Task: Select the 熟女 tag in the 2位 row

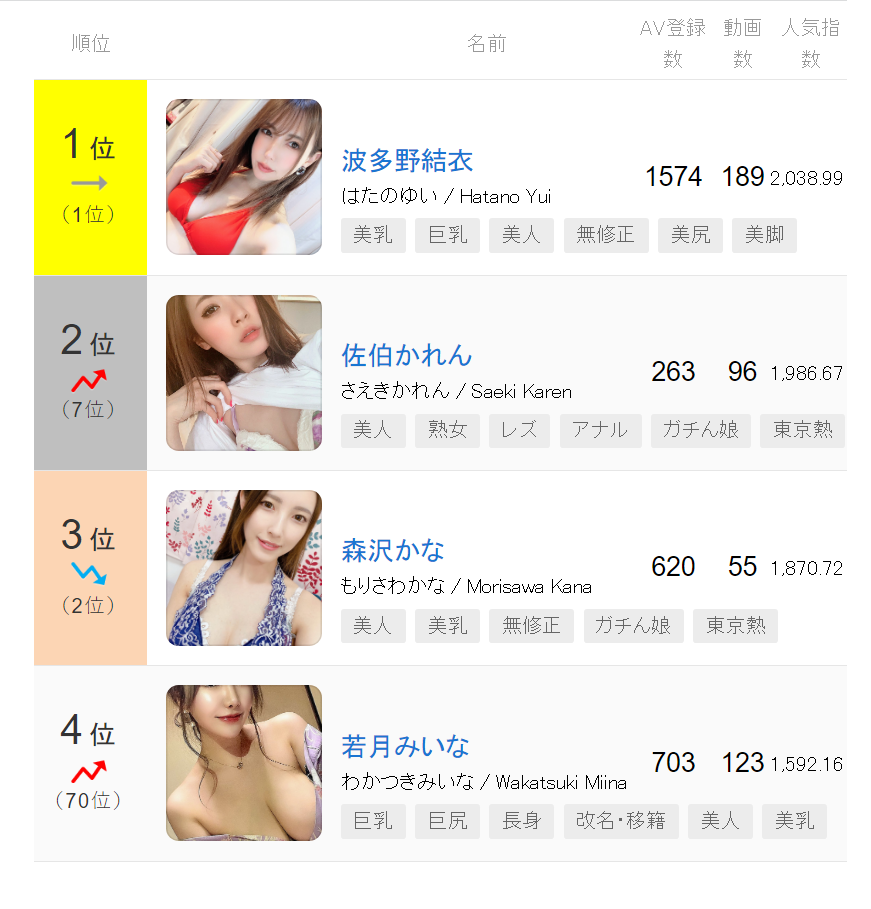Action: point(447,431)
